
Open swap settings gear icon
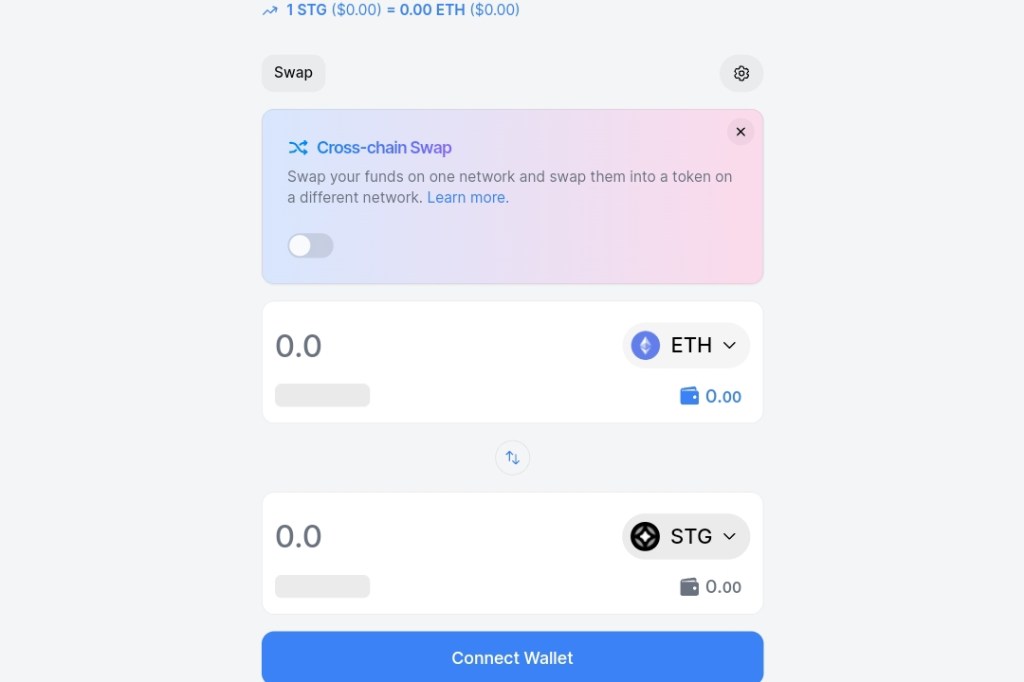click(741, 73)
